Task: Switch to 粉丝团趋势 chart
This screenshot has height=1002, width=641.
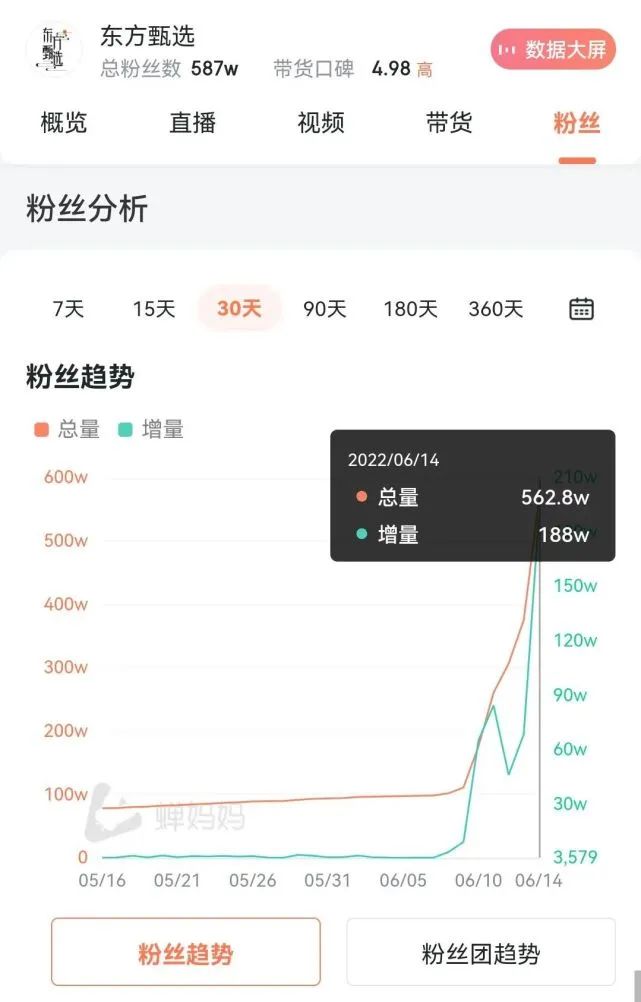Action: (x=481, y=953)
